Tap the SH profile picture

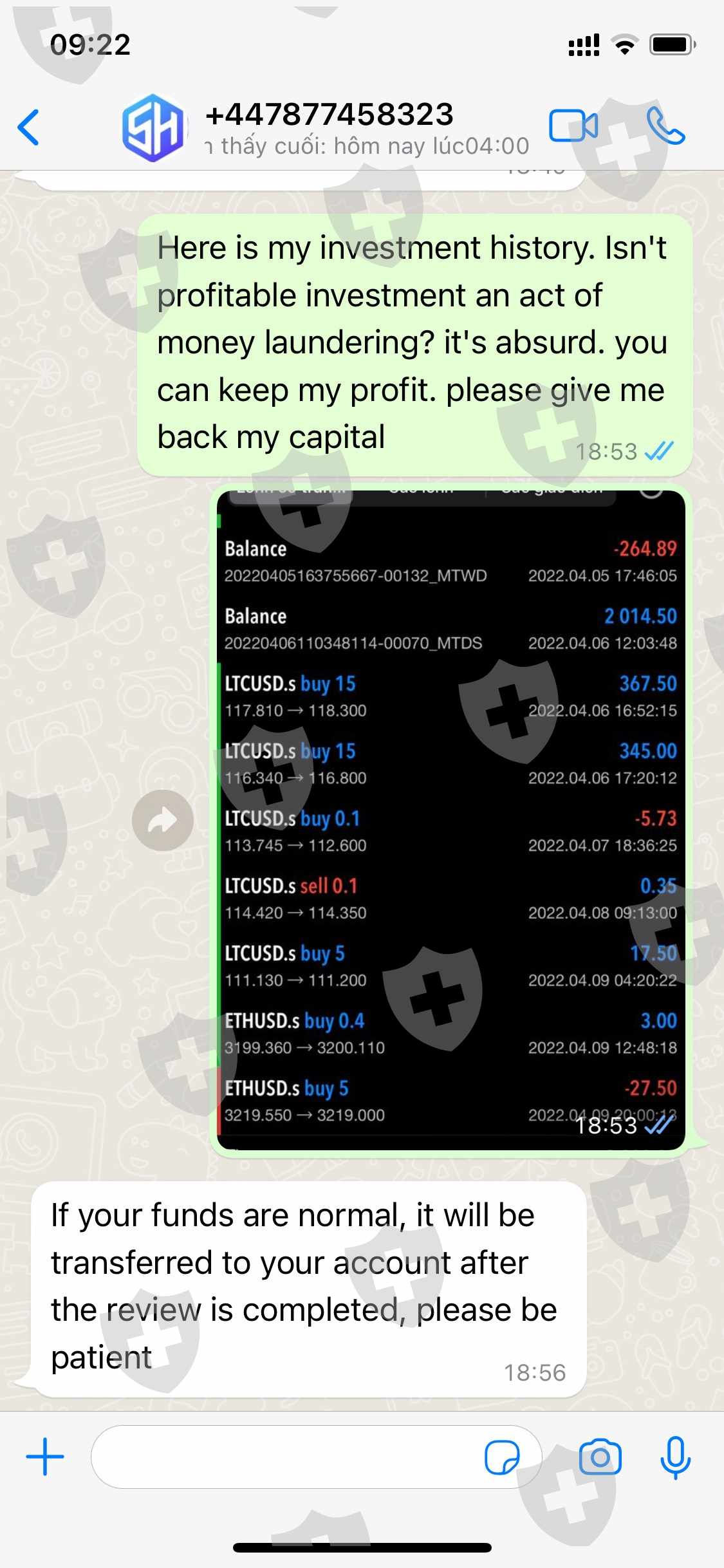[153, 127]
